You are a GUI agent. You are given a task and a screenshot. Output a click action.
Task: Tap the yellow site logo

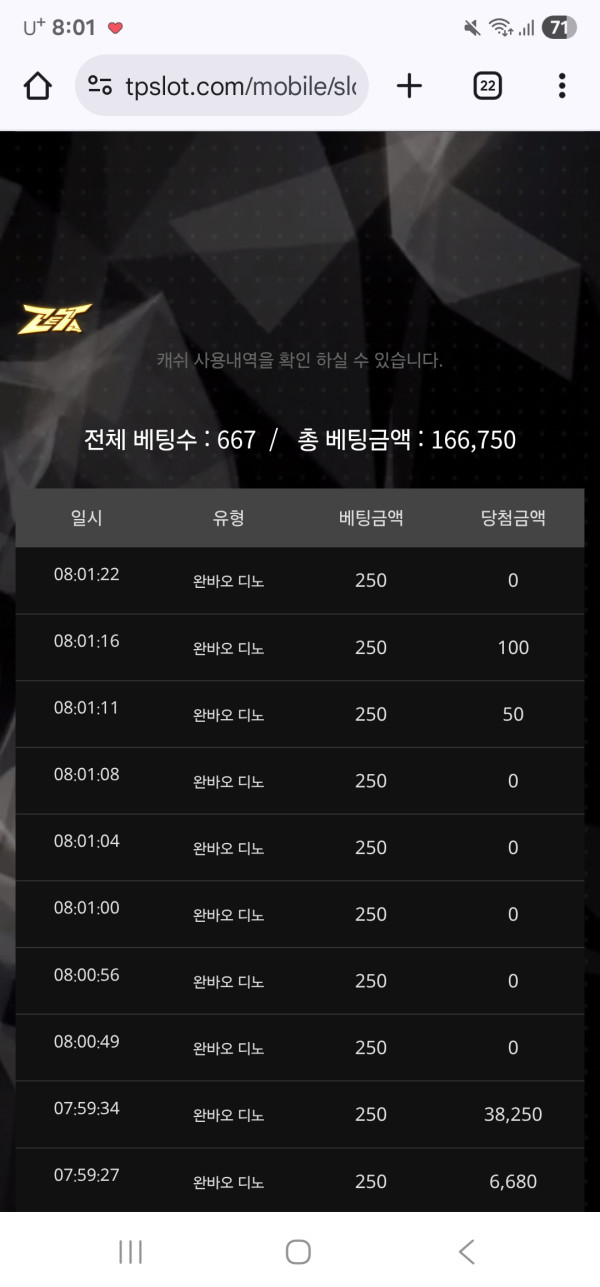tap(55, 319)
